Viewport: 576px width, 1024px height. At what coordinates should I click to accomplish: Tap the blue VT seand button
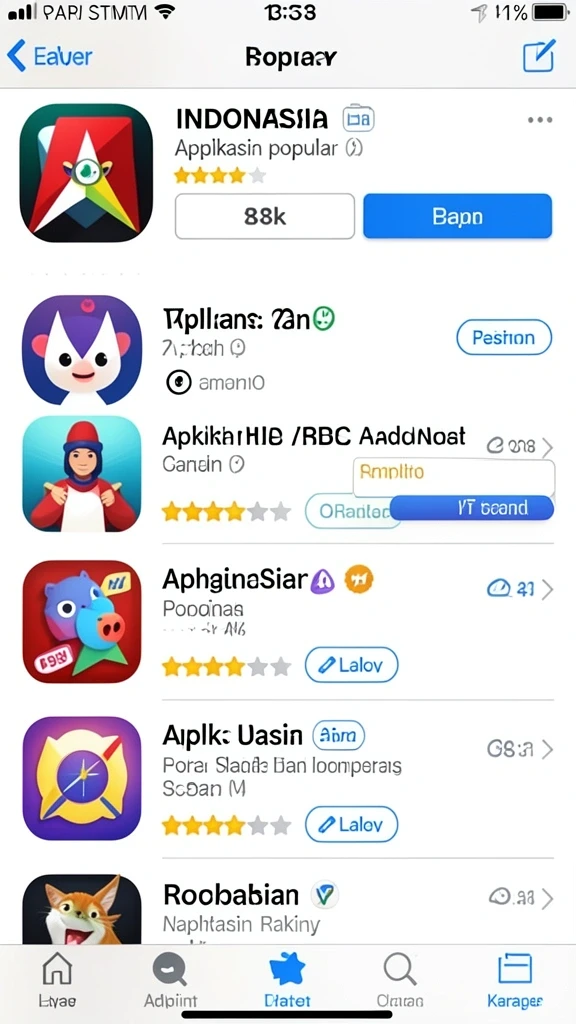(472, 507)
